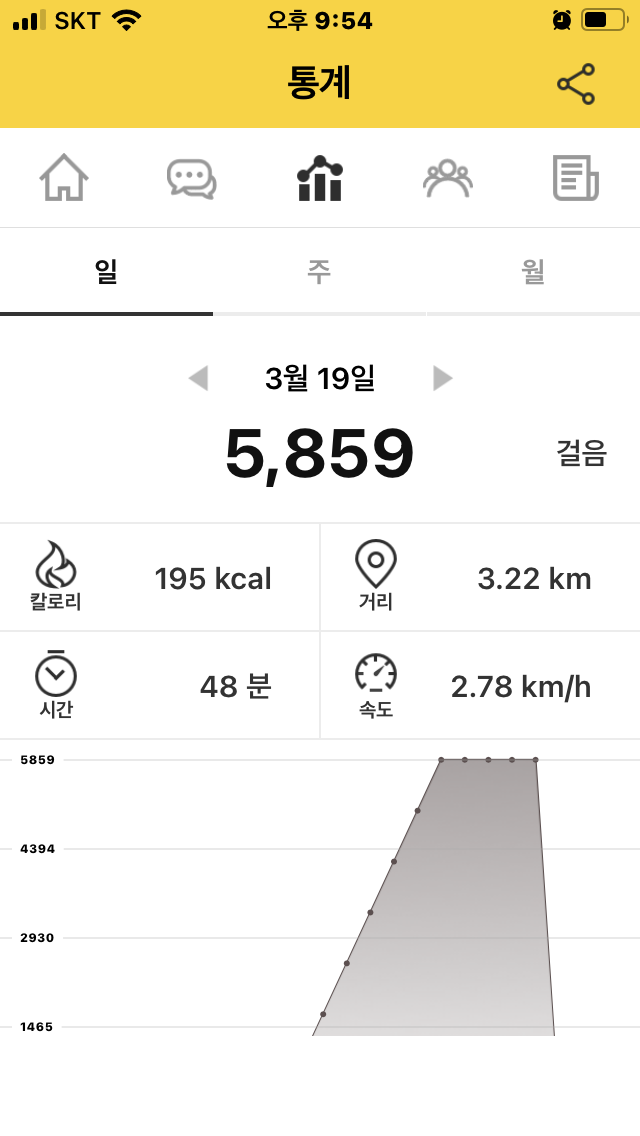Image resolution: width=640 pixels, height=1136 pixels.
Task: Open the news page icon
Action: pyautogui.click(x=576, y=178)
